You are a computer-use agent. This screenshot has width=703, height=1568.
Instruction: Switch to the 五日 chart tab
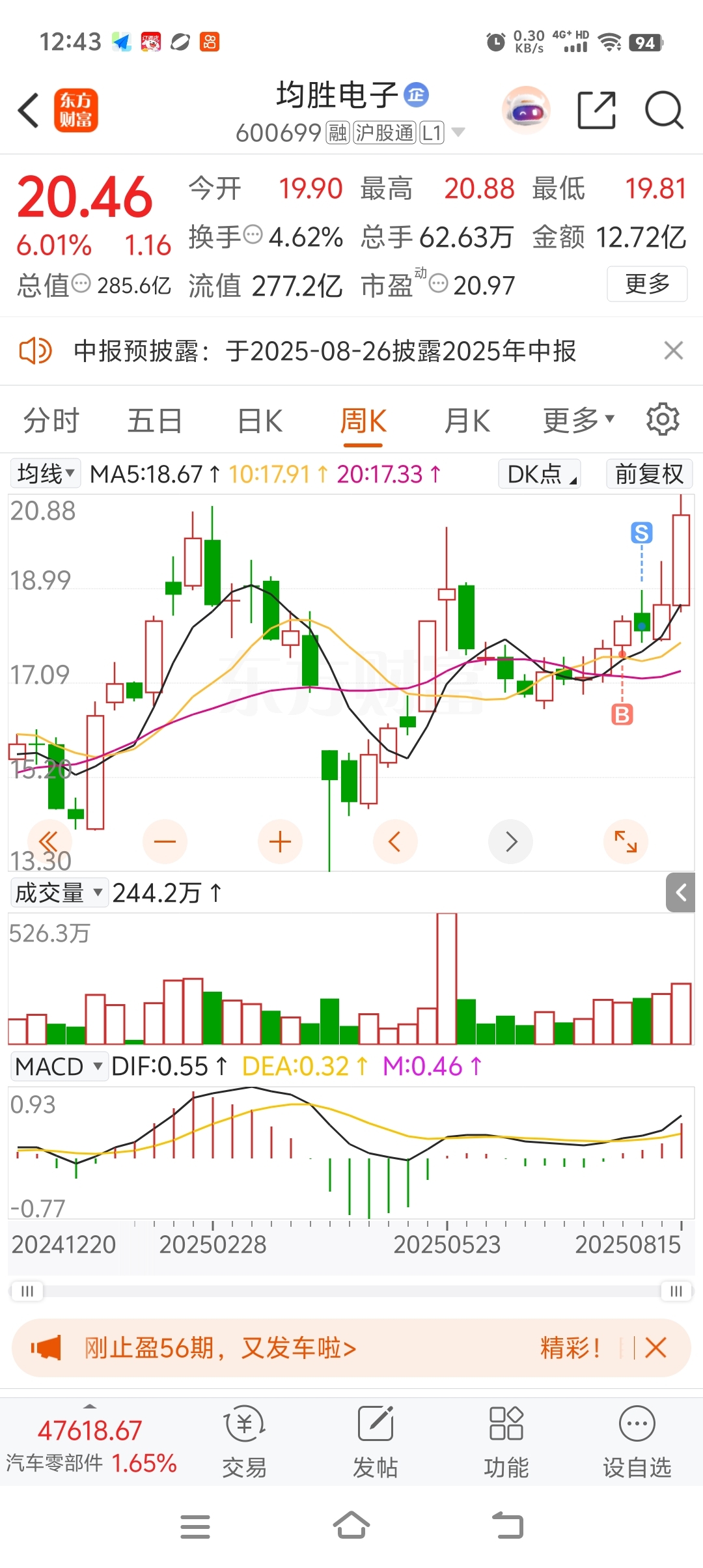pos(155,421)
